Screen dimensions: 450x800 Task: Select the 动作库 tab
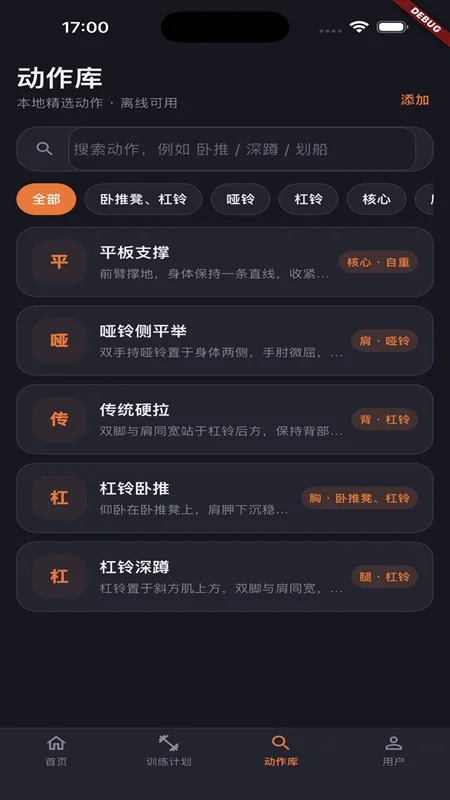coord(281,751)
